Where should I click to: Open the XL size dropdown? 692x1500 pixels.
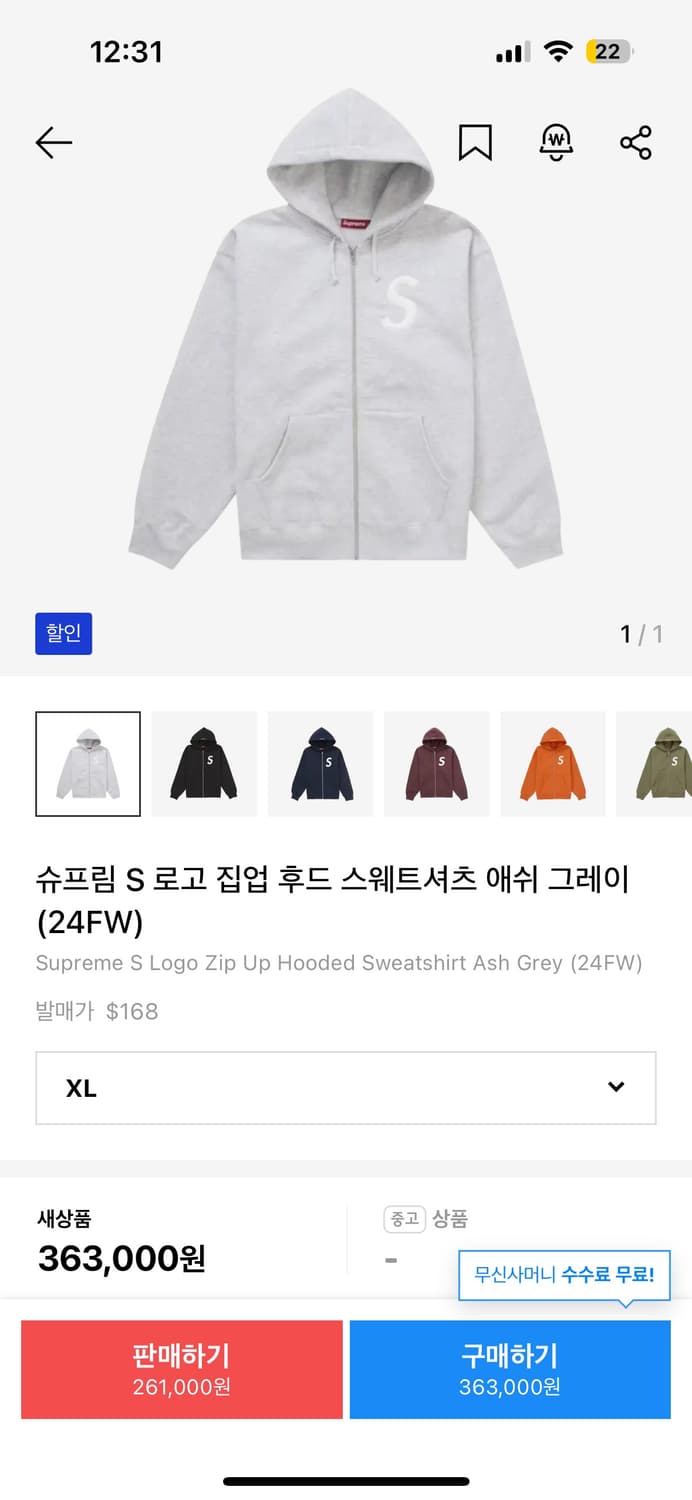(346, 1088)
